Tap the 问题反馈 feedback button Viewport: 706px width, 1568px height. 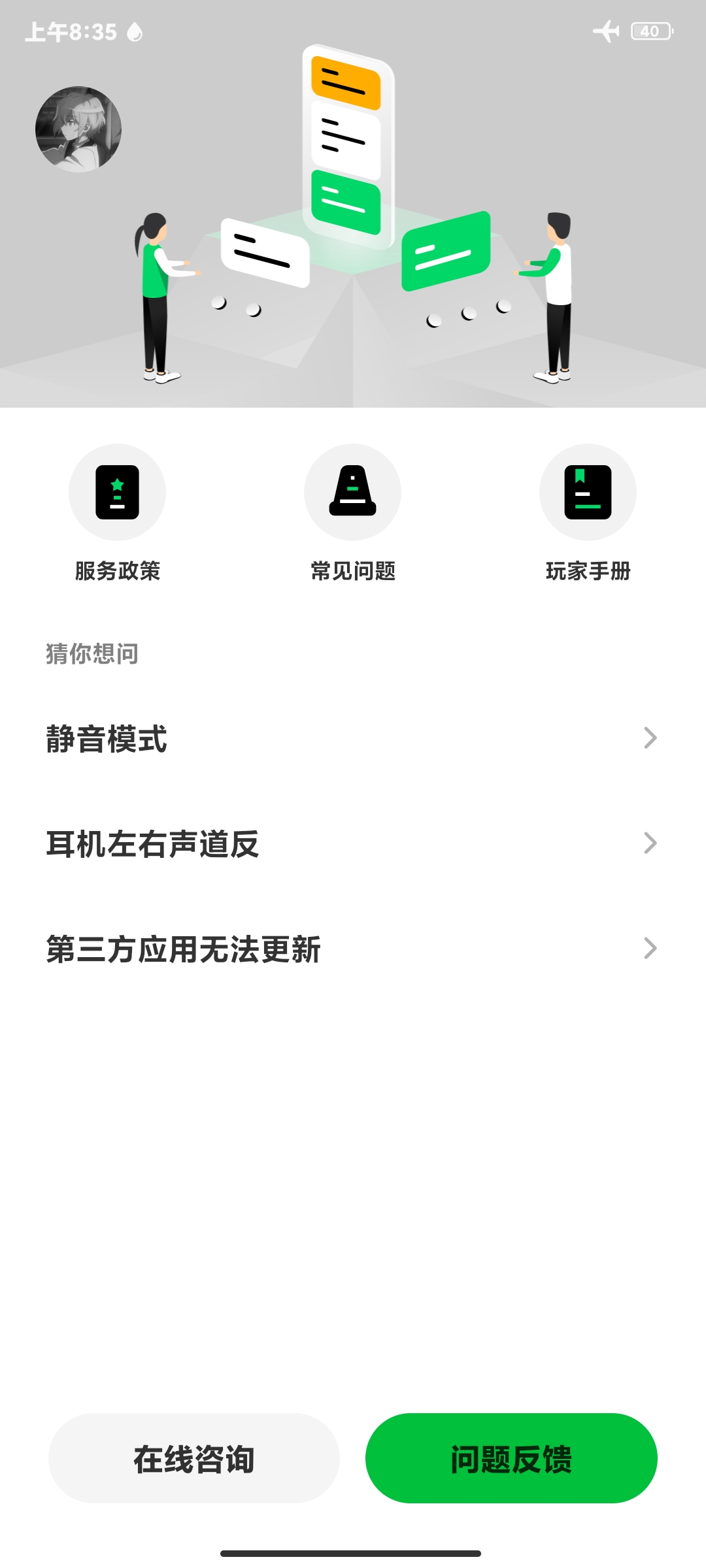click(x=511, y=1458)
